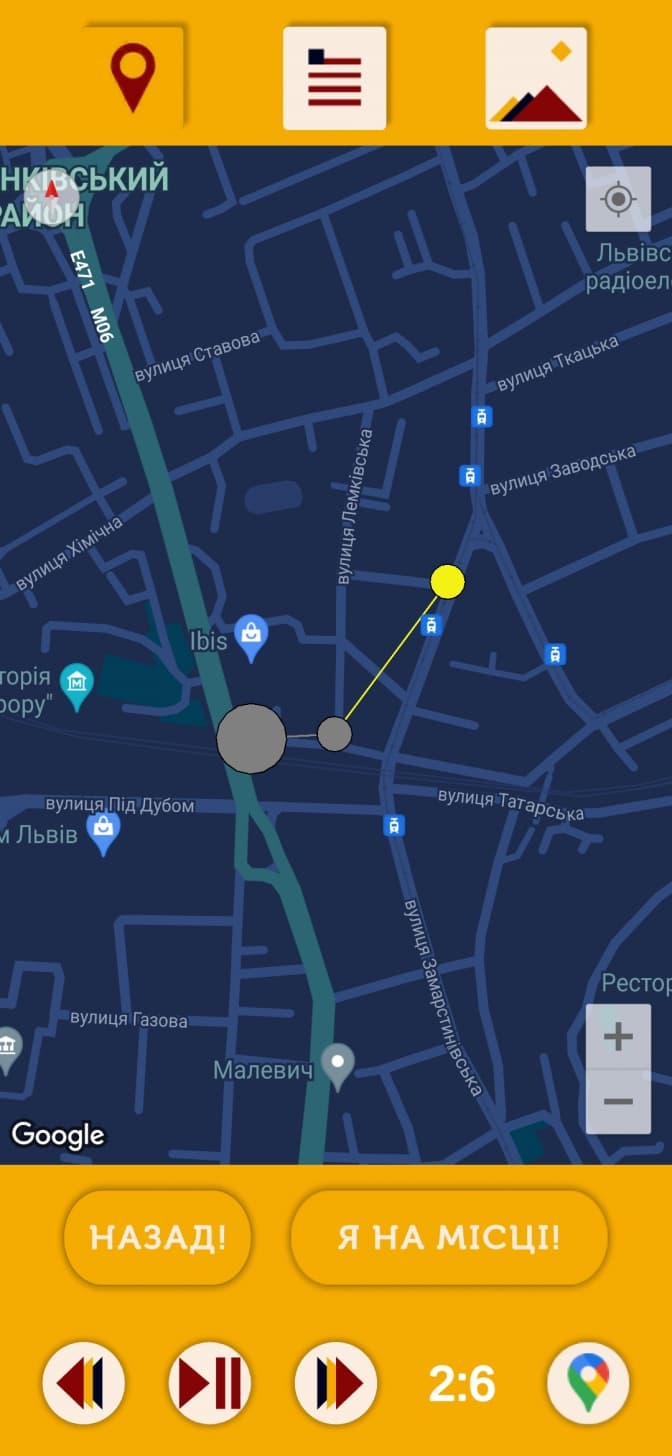Image resolution: width=672 pixels, height=1456 pixels.
Task: Tap the НАЗАД! button
Action: [158, 1238]
